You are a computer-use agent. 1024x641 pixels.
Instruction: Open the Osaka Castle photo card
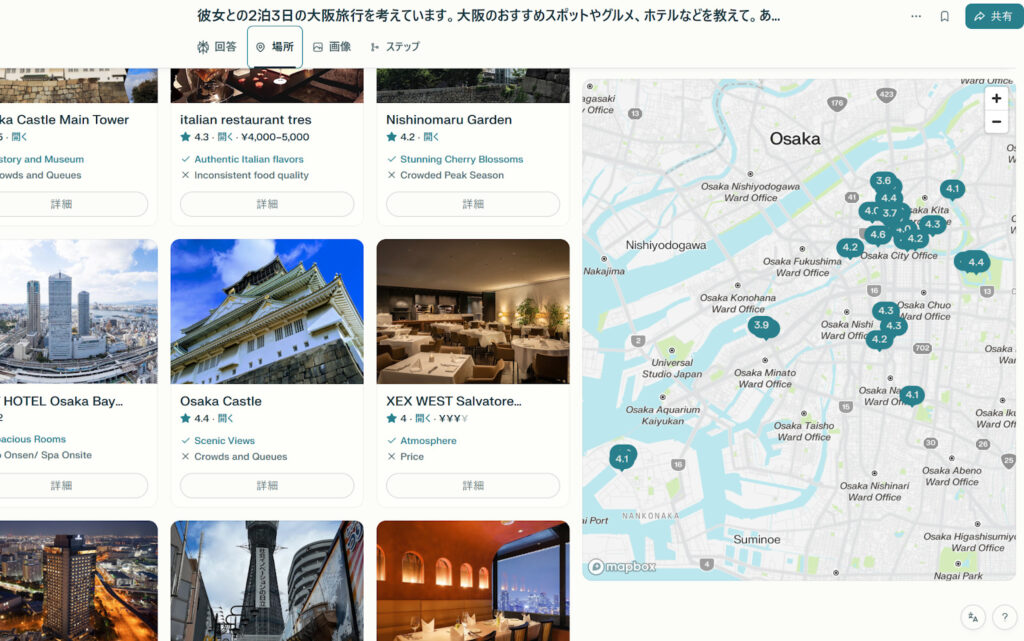point(267,311)
